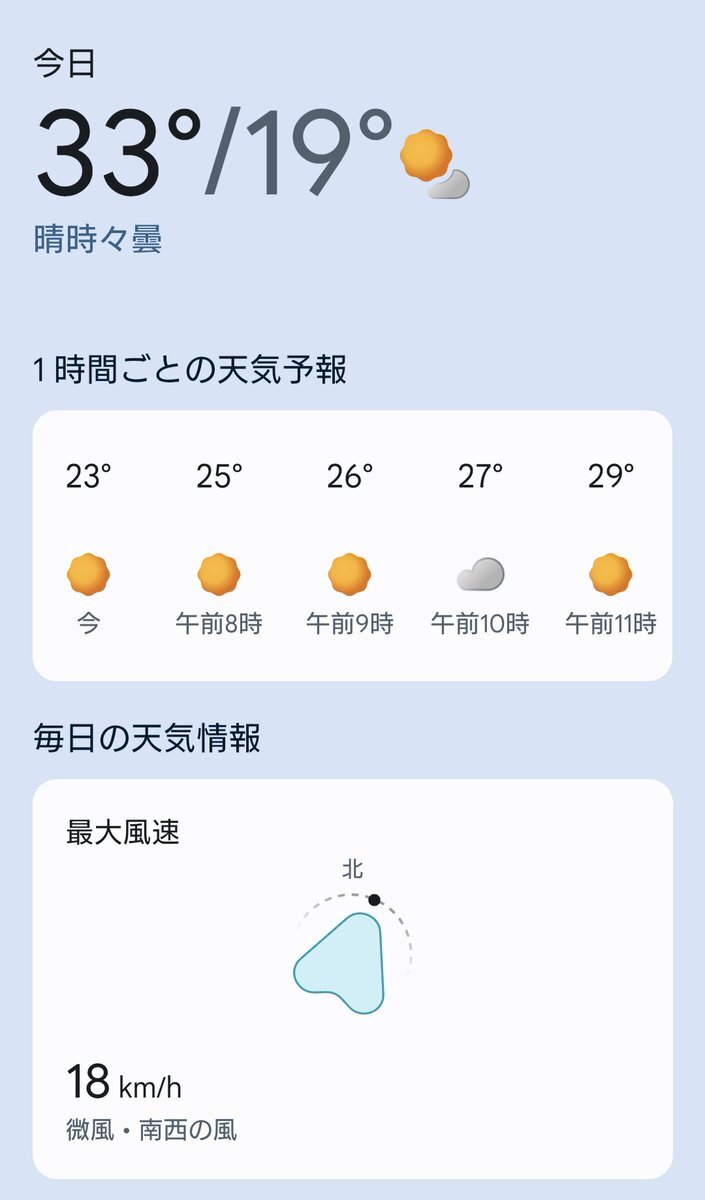Open the 1時間ごとの天気予報 hourly forecast card

click(x=352, y=545)
